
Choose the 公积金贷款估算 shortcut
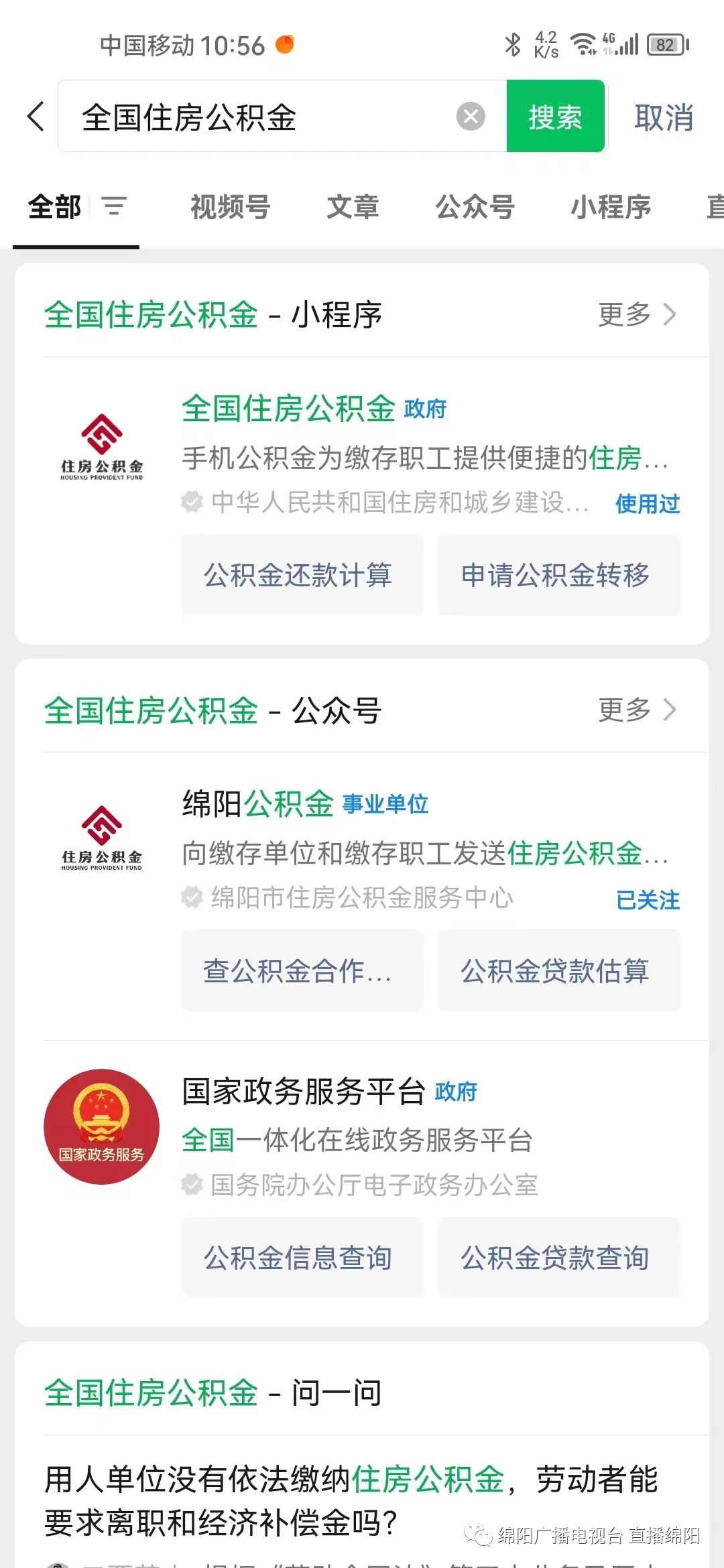click(559, 970)
